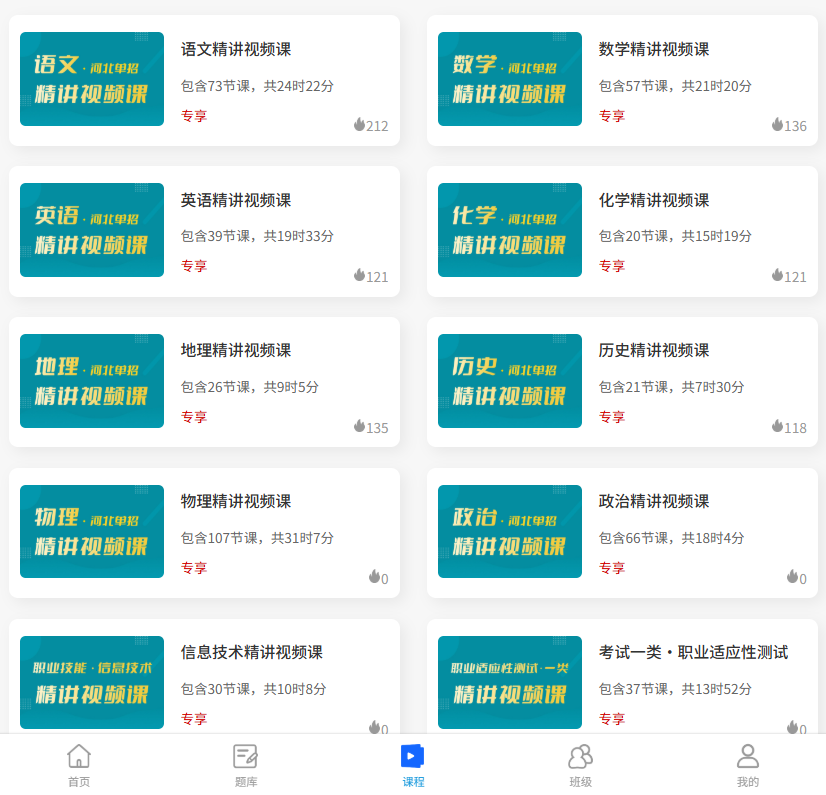Select the 英语精讲视频课 course
This screenshot has width=826, height=795.
[204, 231]
